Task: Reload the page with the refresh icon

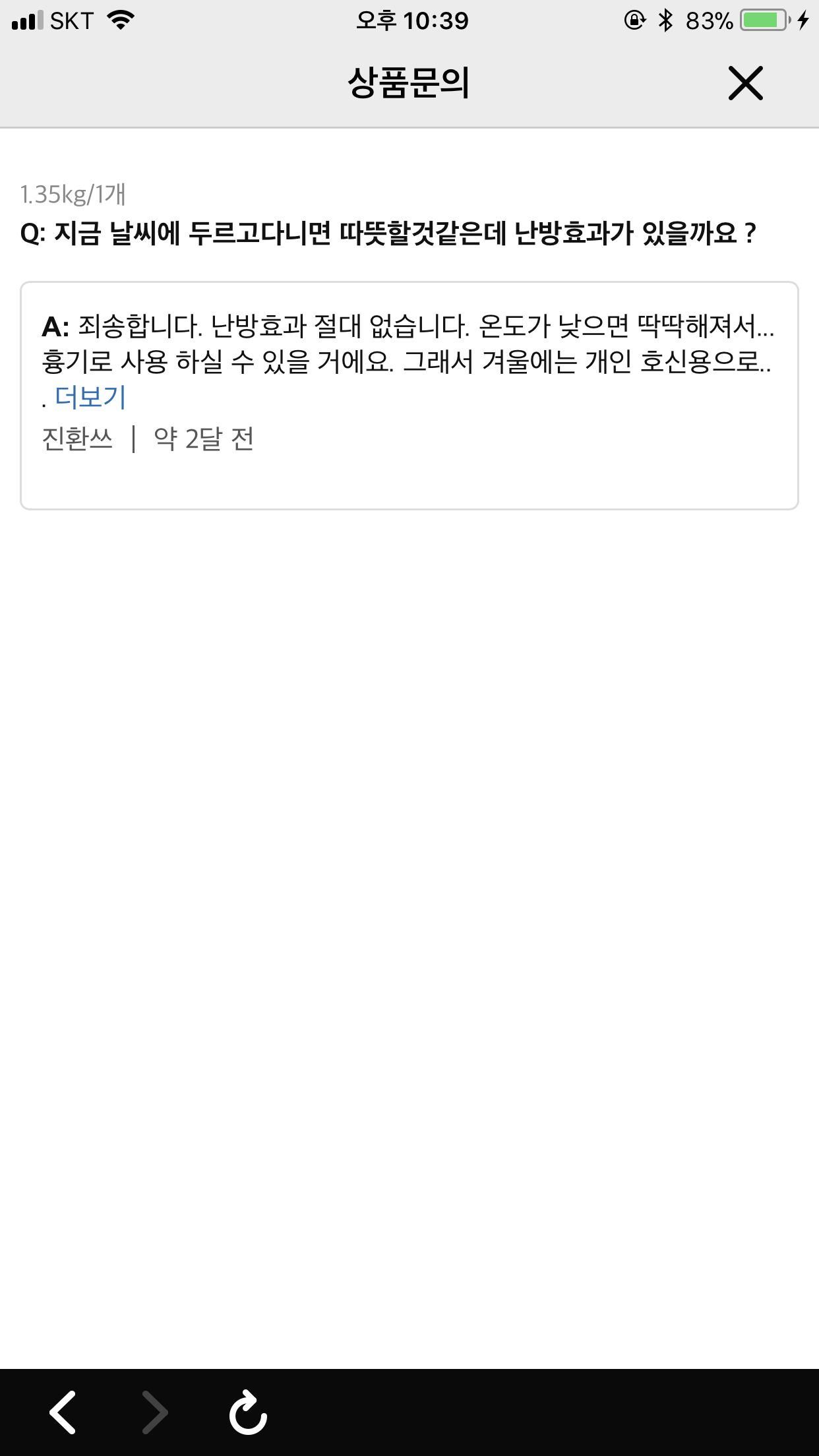Action: [x=248, y=1412]
